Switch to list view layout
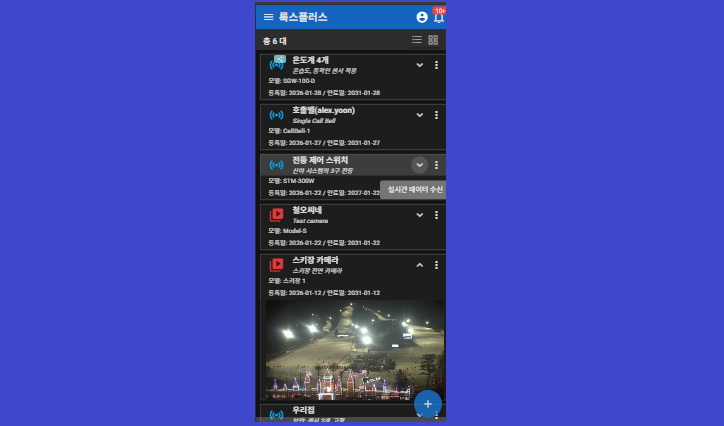Image resolution: width=724 pixels, height=426 pixels. coord(417,40)
